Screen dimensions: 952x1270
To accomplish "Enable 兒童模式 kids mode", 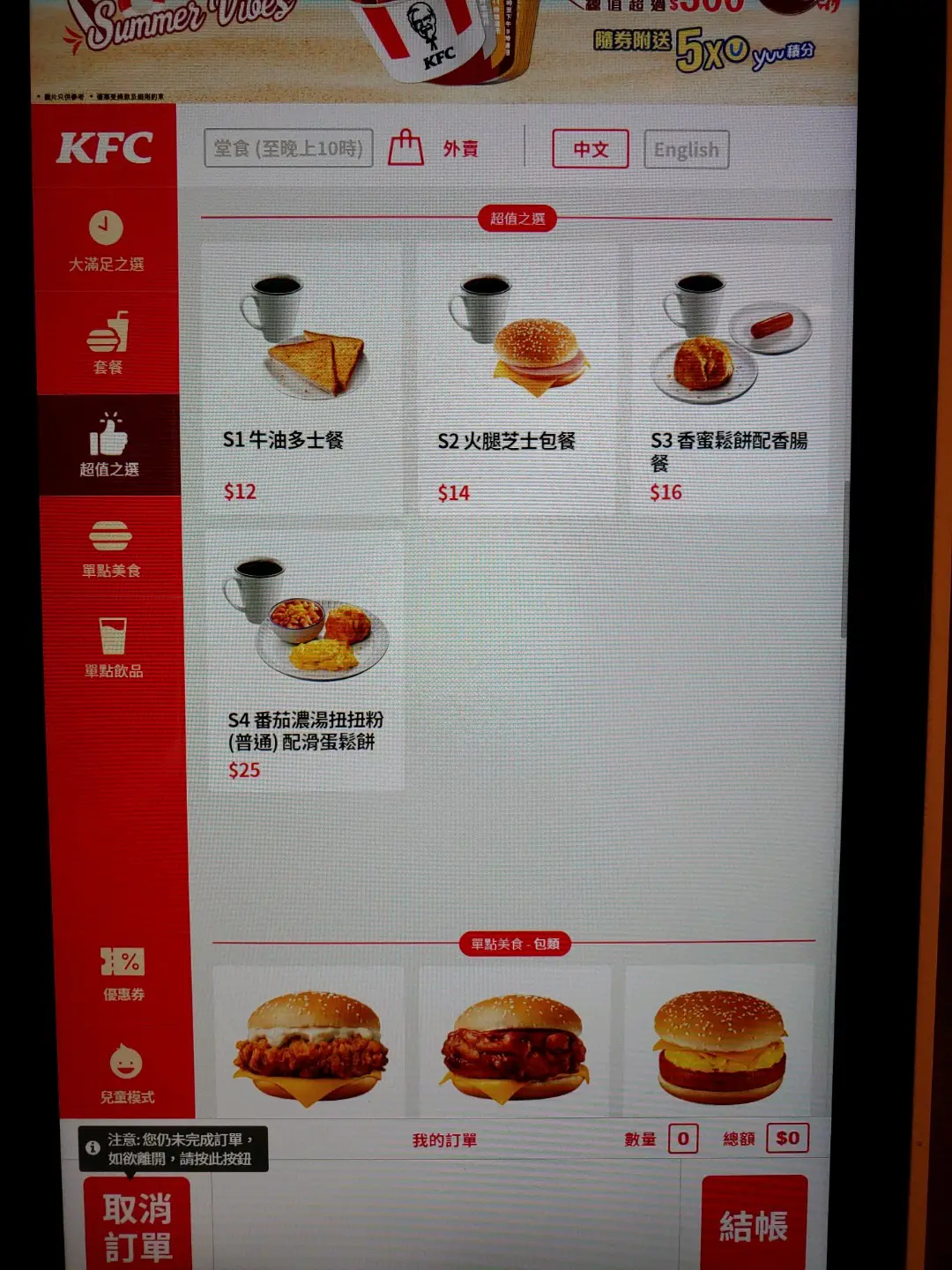I will [x=126, y=1073].
